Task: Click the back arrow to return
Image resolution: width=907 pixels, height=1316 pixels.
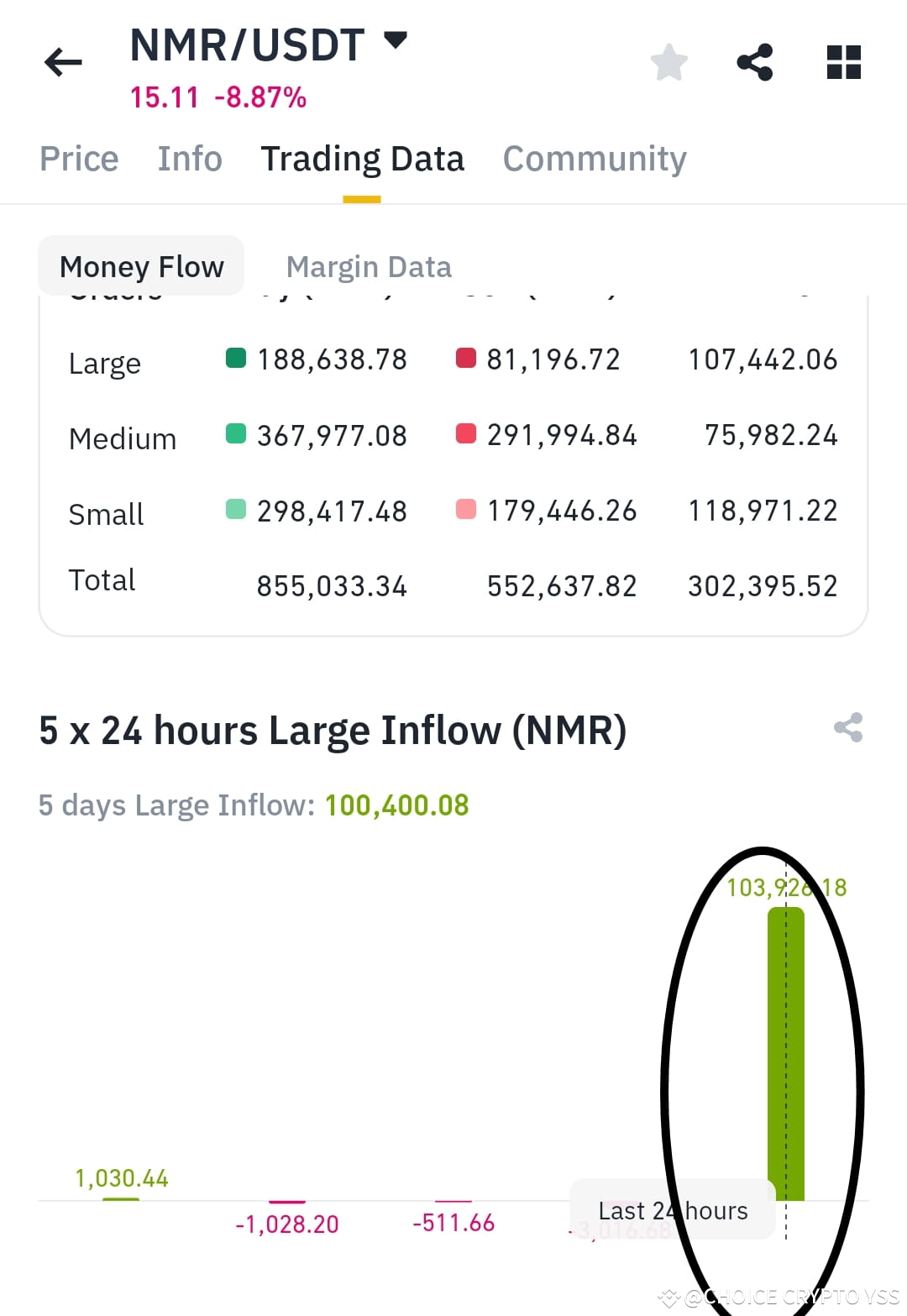Action: pyautogui.click(x=62, y=61)
